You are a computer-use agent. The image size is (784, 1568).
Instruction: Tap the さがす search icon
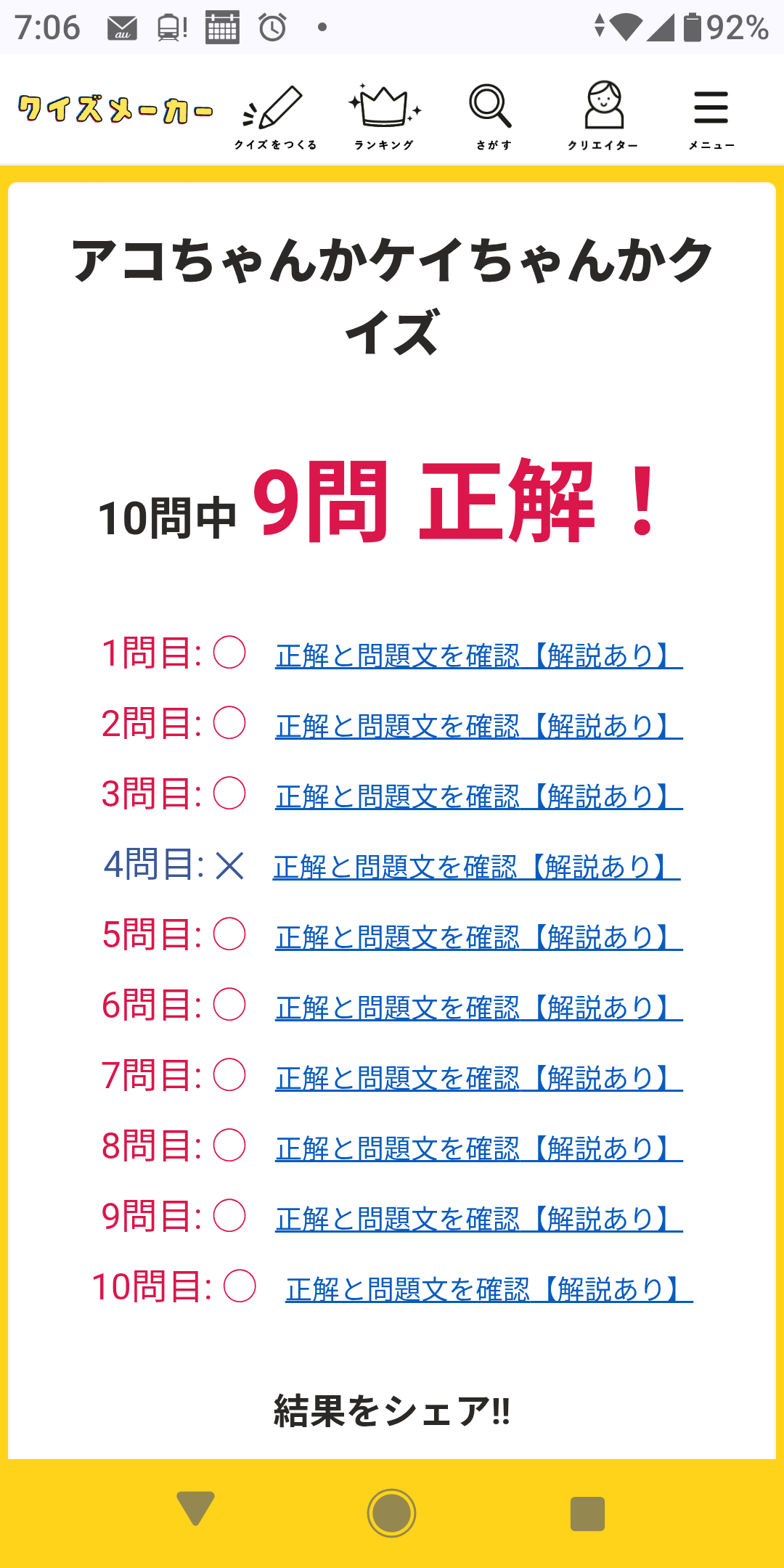[x=493, y=116]
